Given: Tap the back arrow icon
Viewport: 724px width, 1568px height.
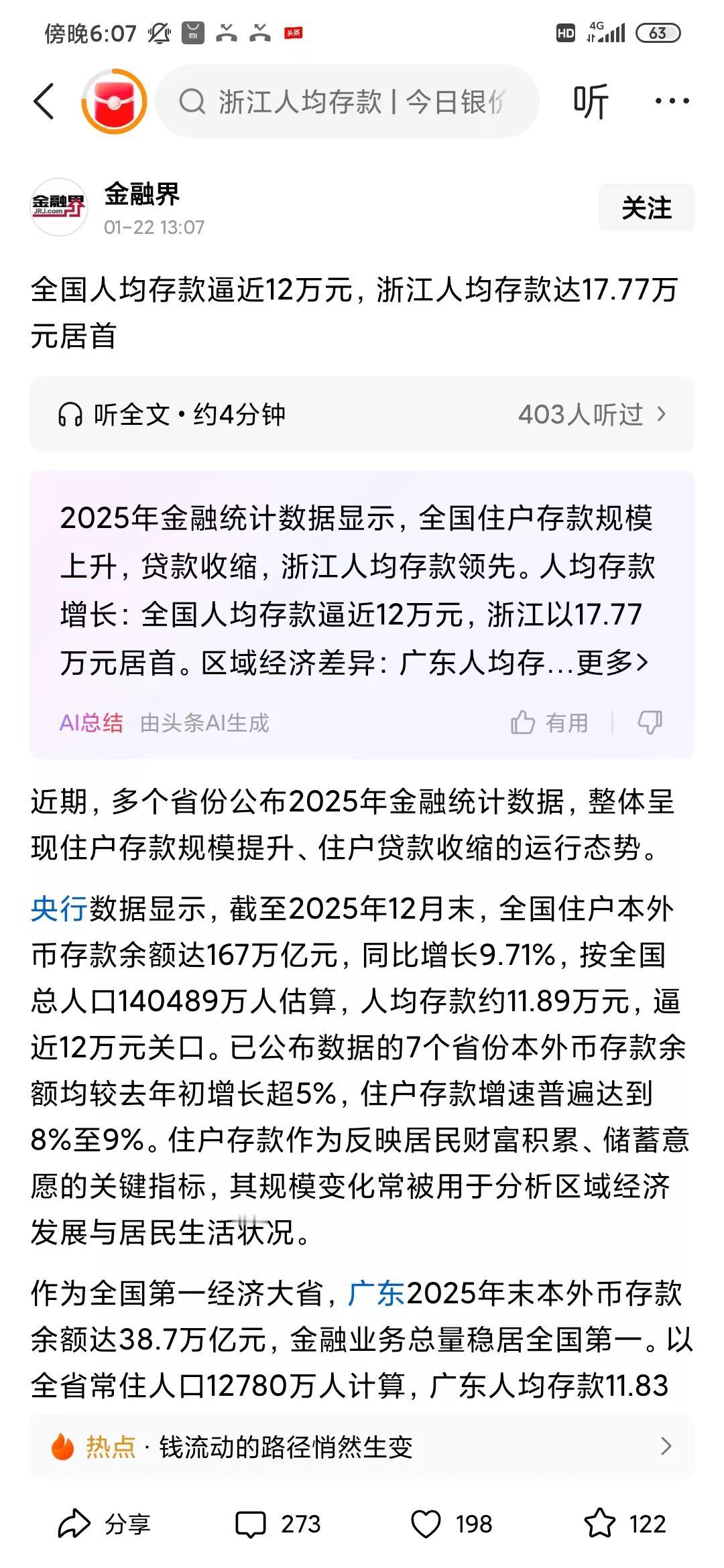Looking at the screenshot, I should pos(43,99).
